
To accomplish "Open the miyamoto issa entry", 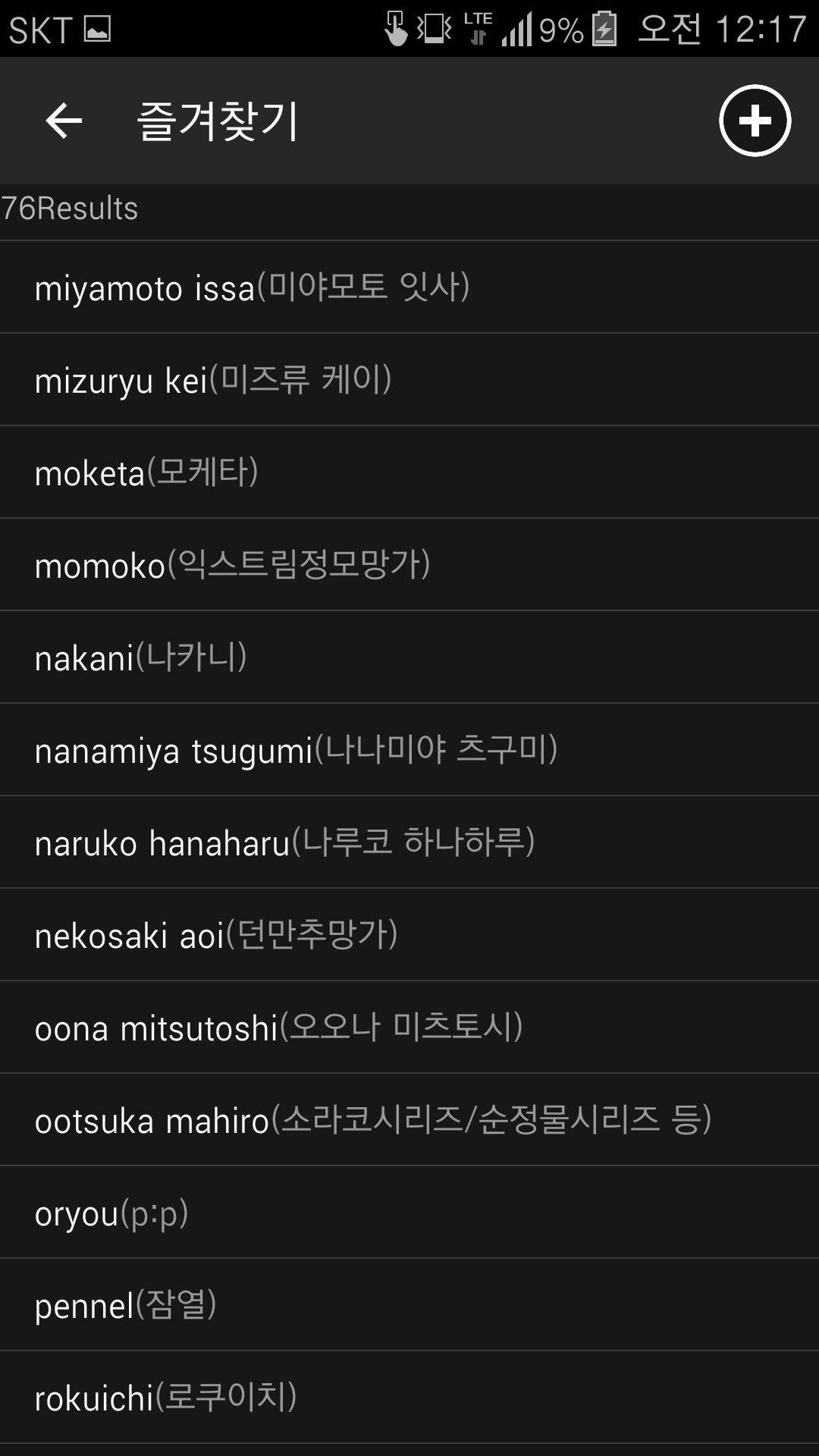I will (253, 287).
